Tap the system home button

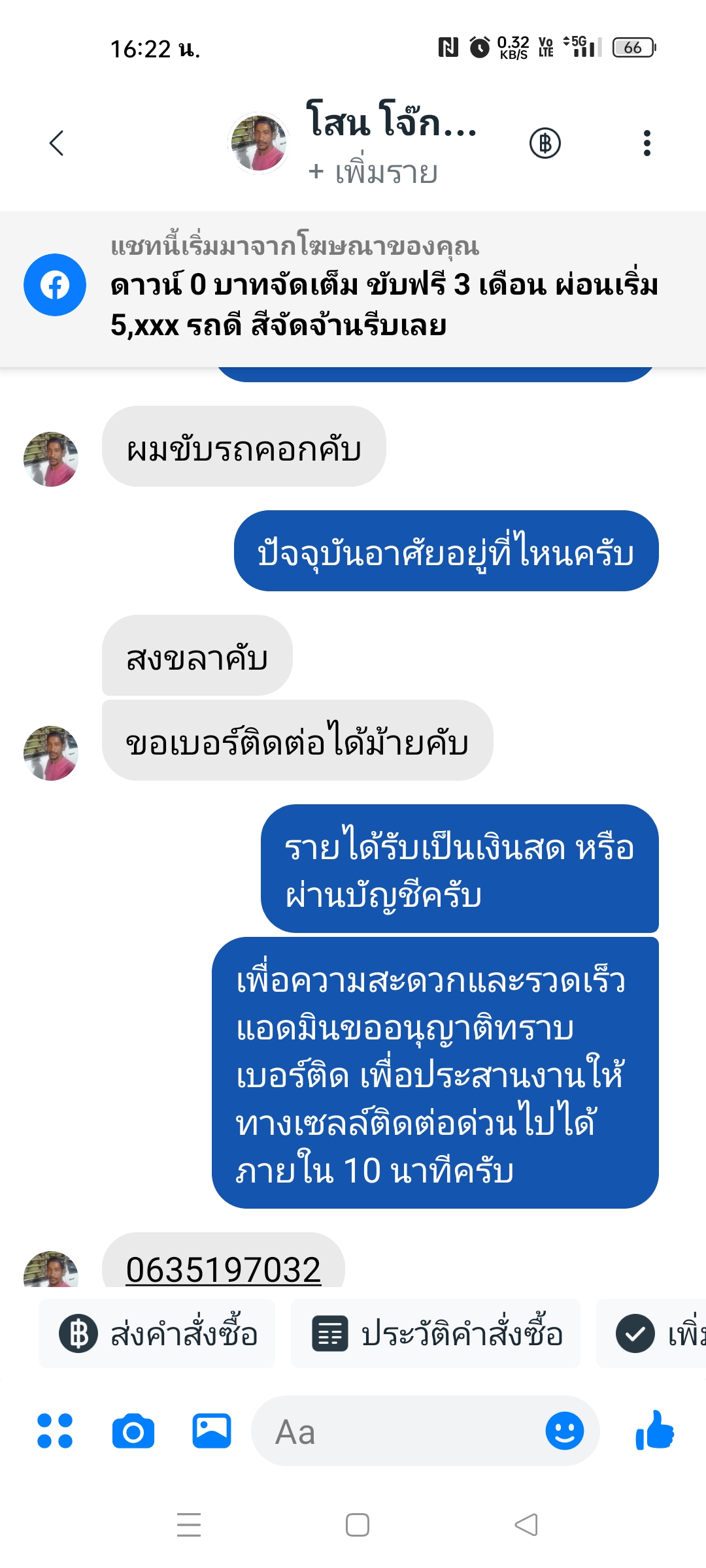tap(357, 1525)
